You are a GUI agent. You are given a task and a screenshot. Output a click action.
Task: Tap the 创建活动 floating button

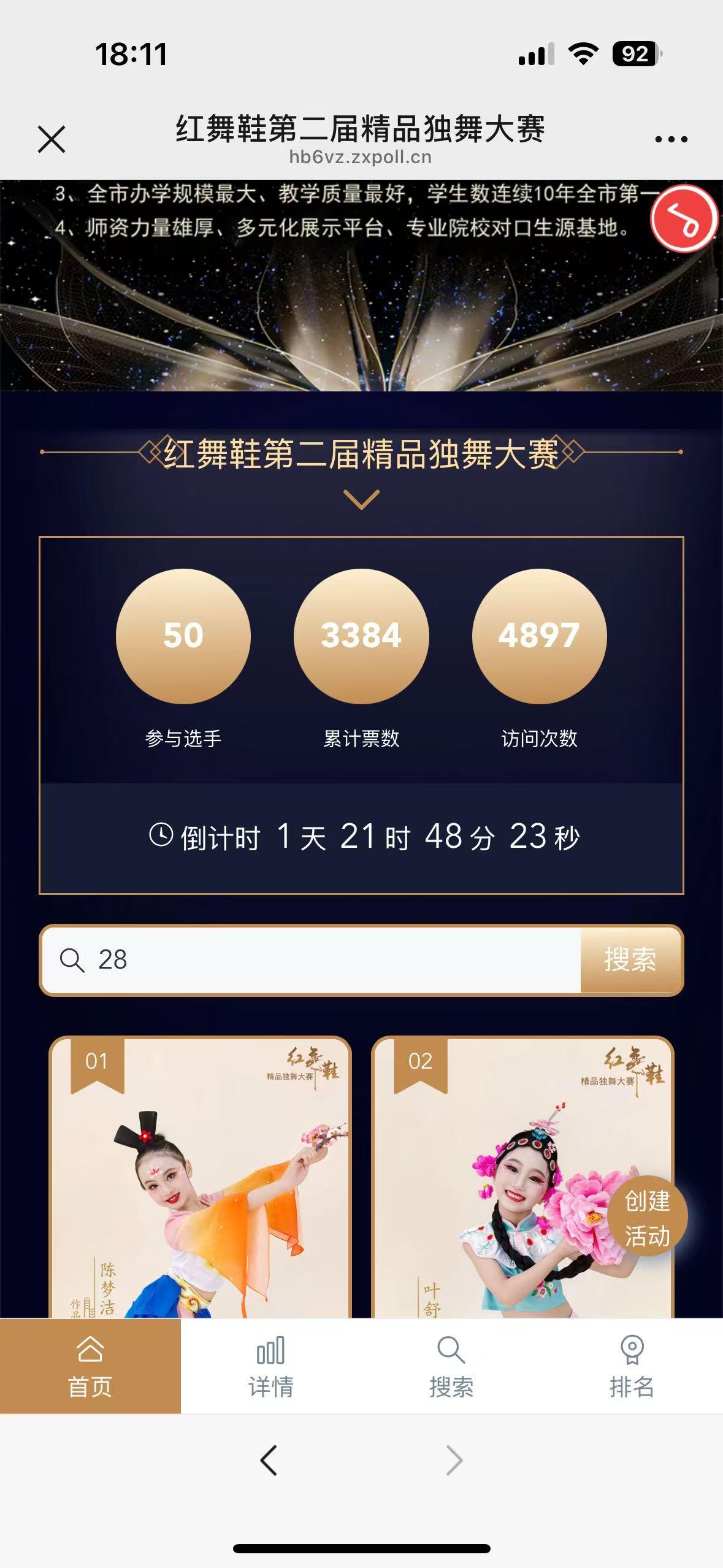647,1218
